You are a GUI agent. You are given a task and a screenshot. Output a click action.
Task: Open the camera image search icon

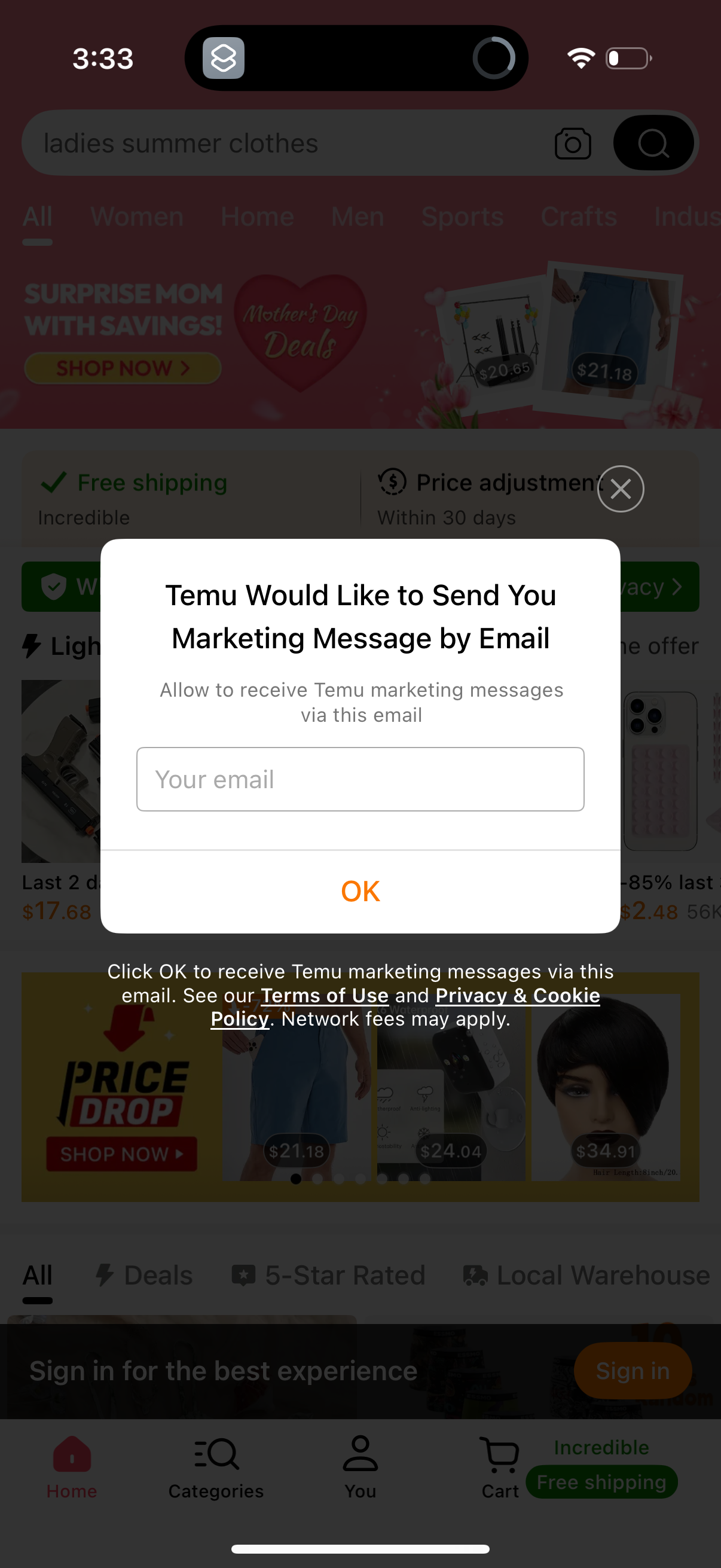click(572, 143)
